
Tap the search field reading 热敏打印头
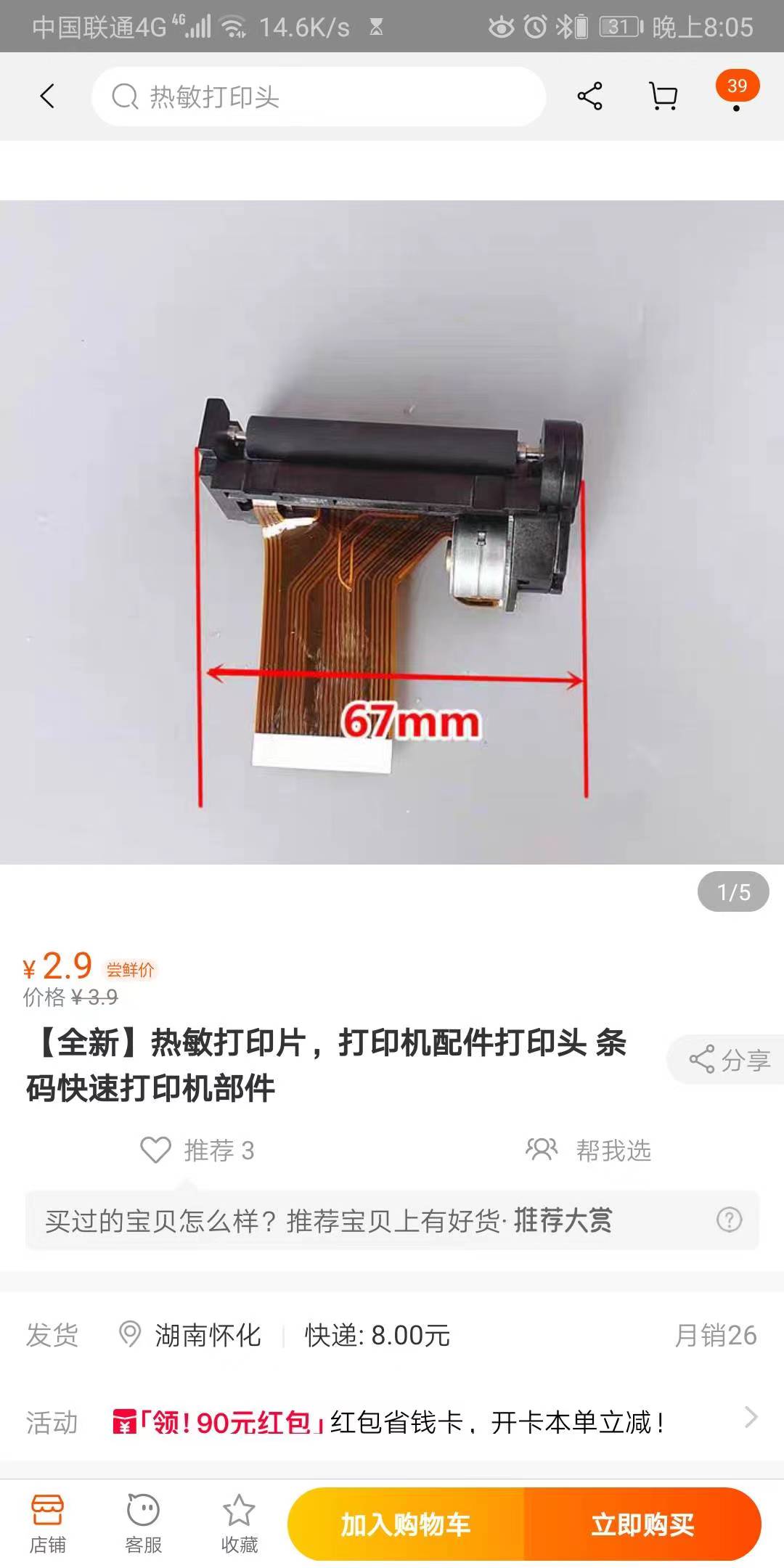tap(319, 97)
